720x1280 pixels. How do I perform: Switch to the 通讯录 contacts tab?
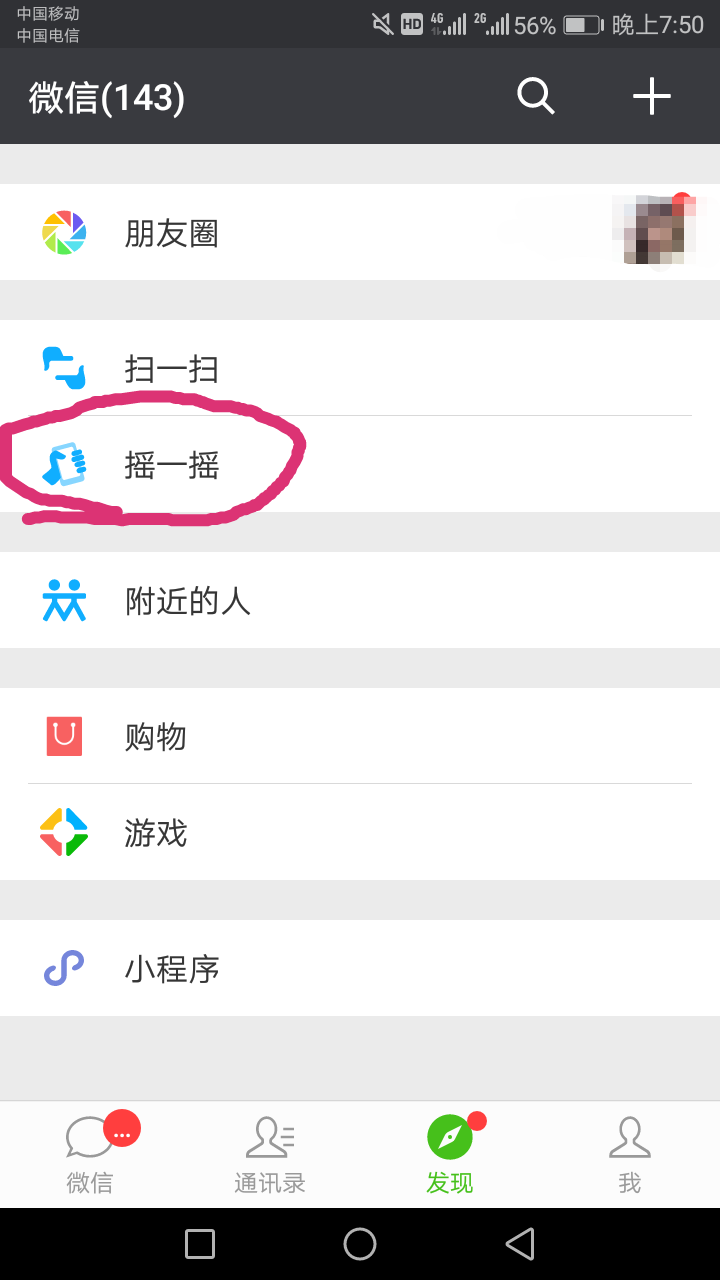(270, 1155)
